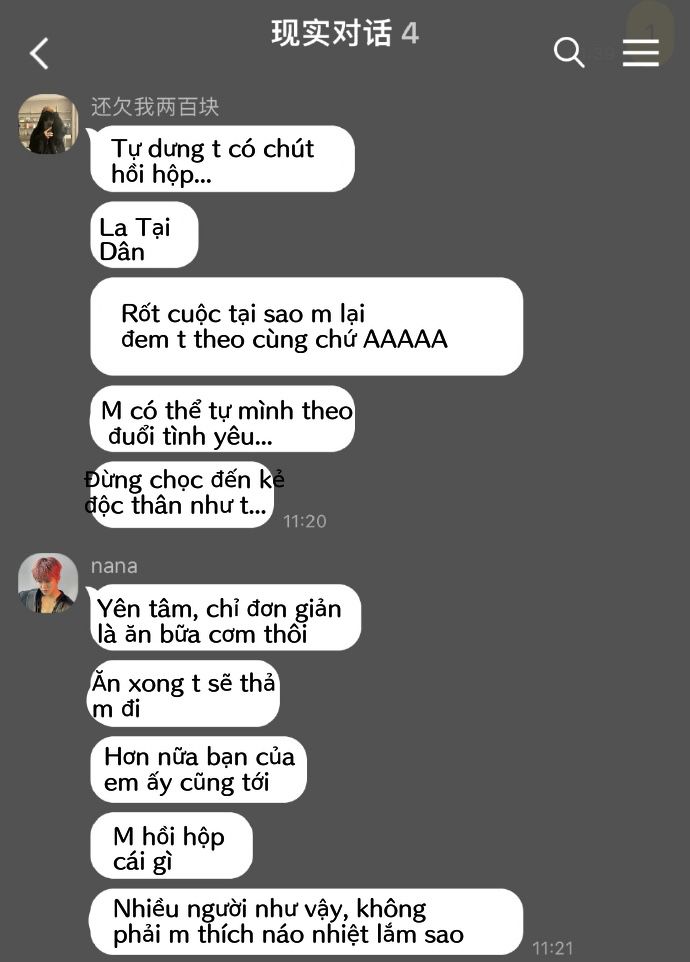Image resolution: width=690 pixels, height=962 pixels.
Task: Search within this conversation
Action: point(568,52)
